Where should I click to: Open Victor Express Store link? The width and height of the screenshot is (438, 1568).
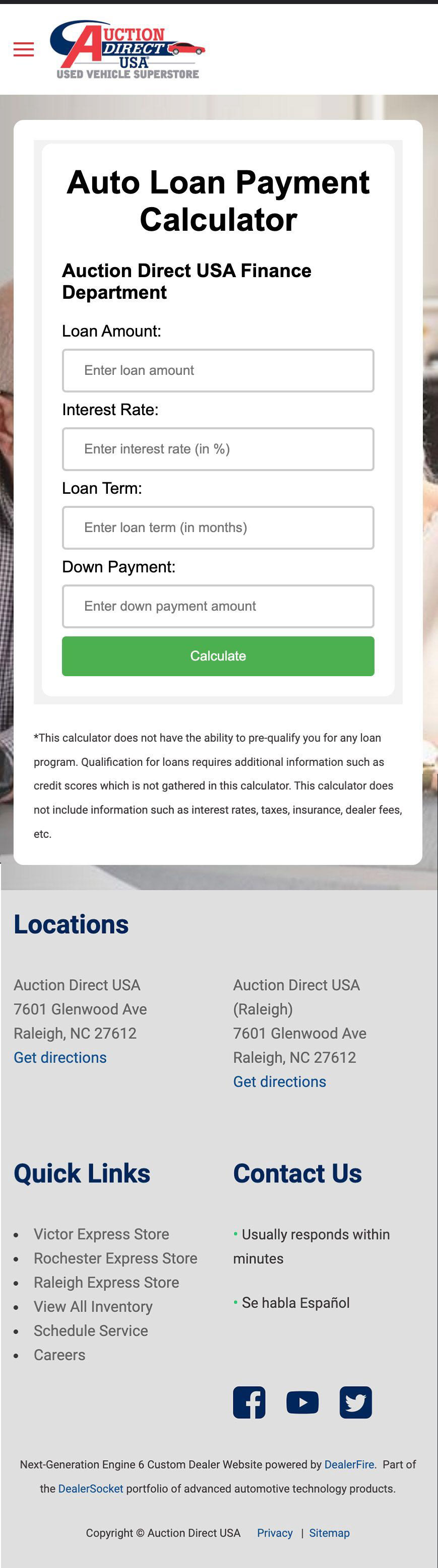pyautogui.click(x=101, y=1234)
